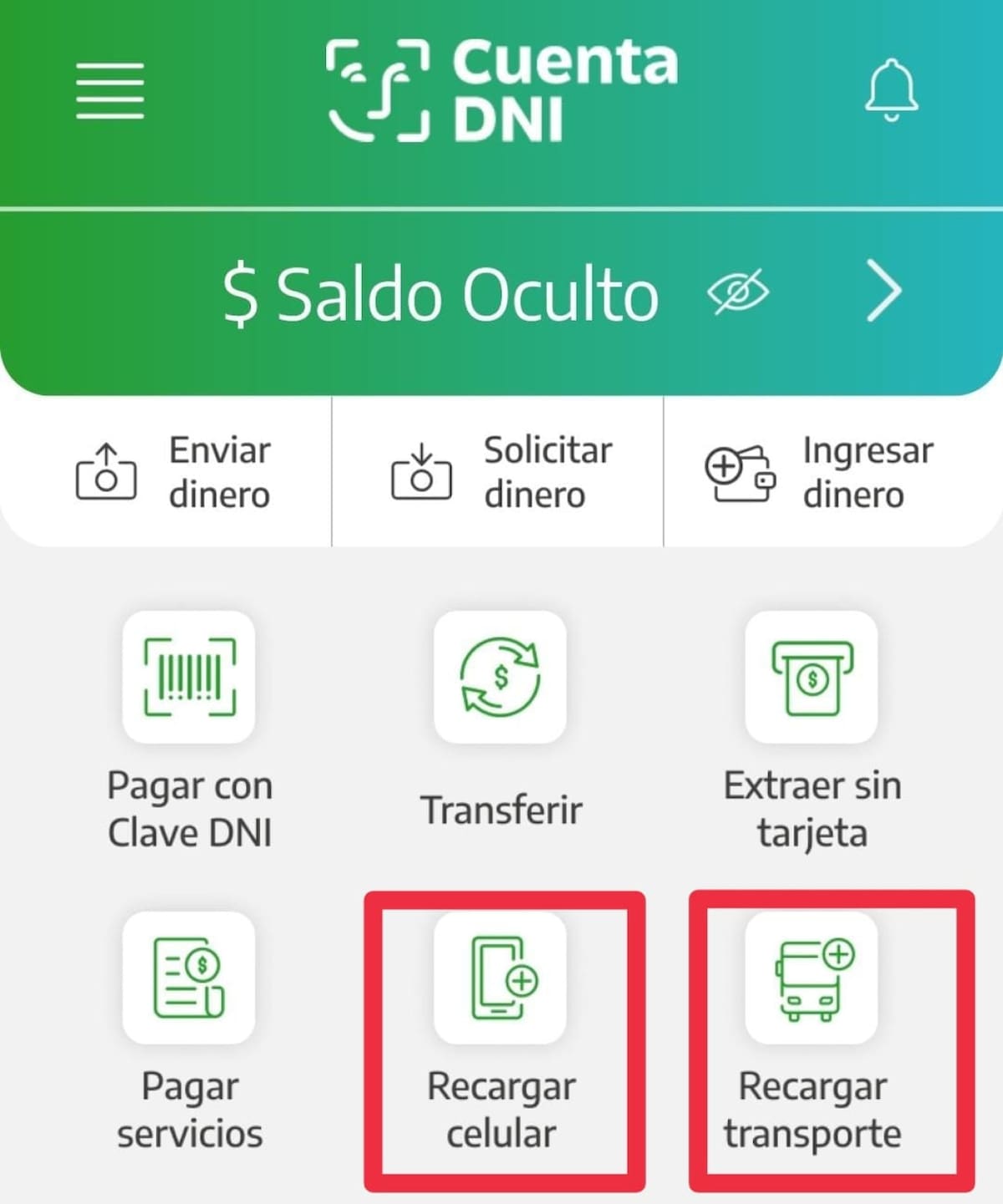Viewport: 1003px width, 1204px height.
Task: Tap the camera icon beside Solicitar dinero
Action: click(x=420, y=473)
